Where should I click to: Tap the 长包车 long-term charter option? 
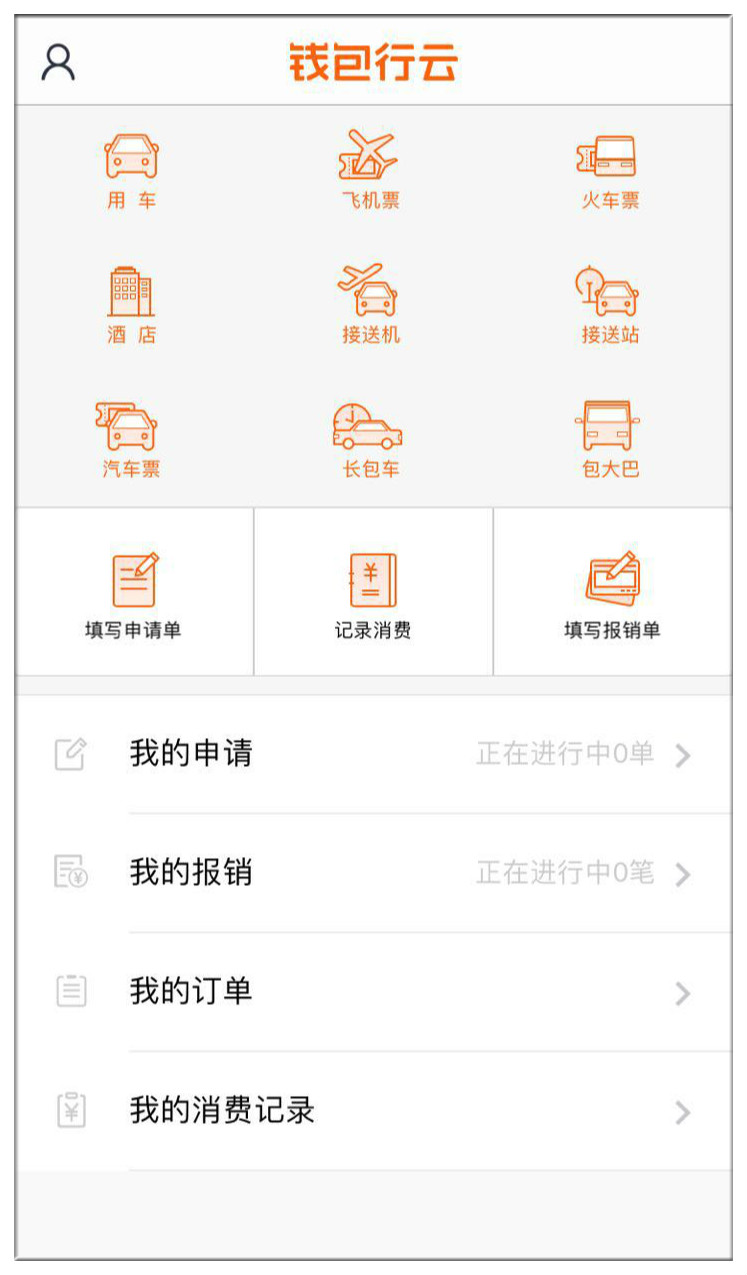pyautogui.click(x=370, y=439)
